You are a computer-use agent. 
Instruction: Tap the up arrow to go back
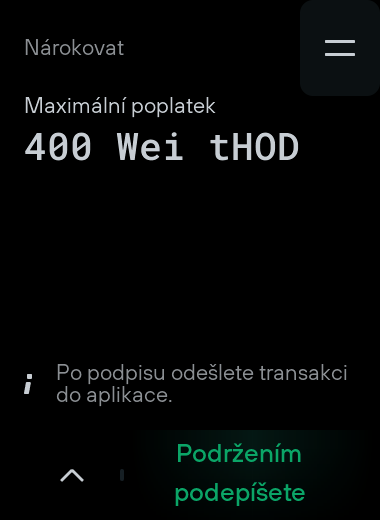(x=72, y=475)
